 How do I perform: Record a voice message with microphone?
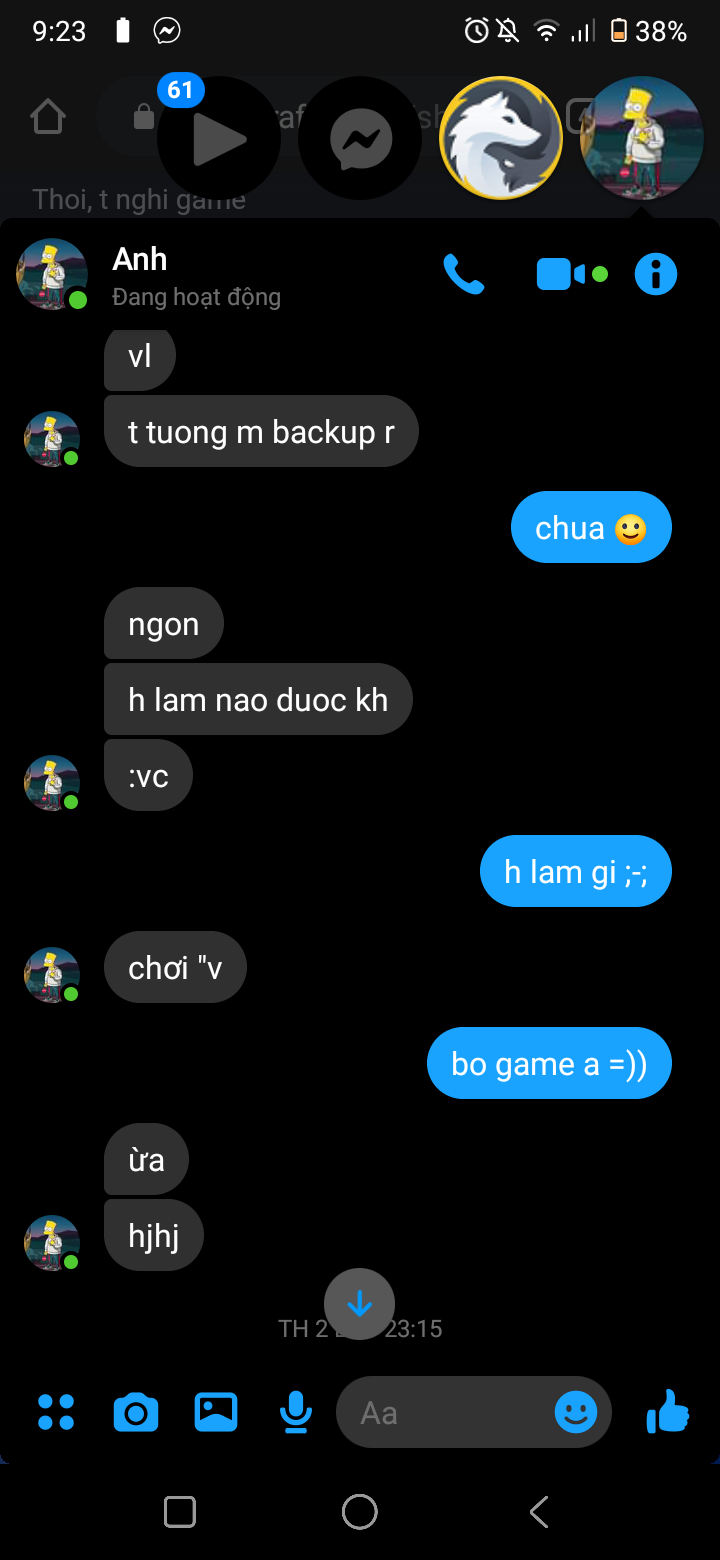coord(295,1412)
